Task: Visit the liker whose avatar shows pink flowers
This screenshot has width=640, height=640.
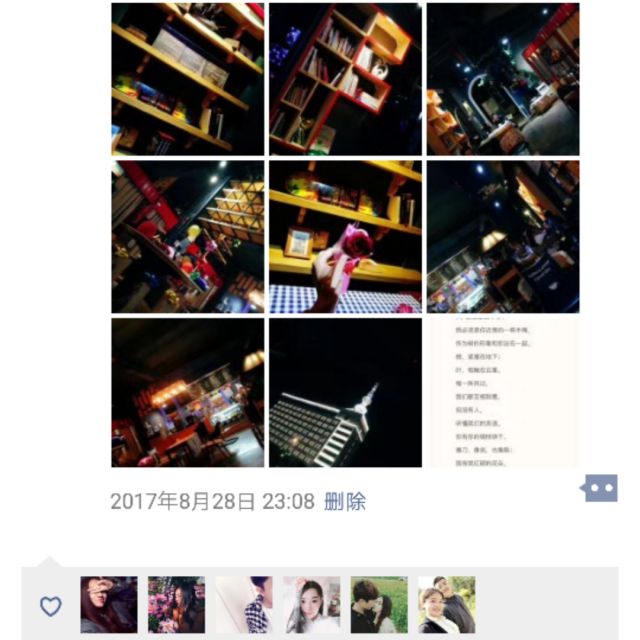Action: point(176,605)
